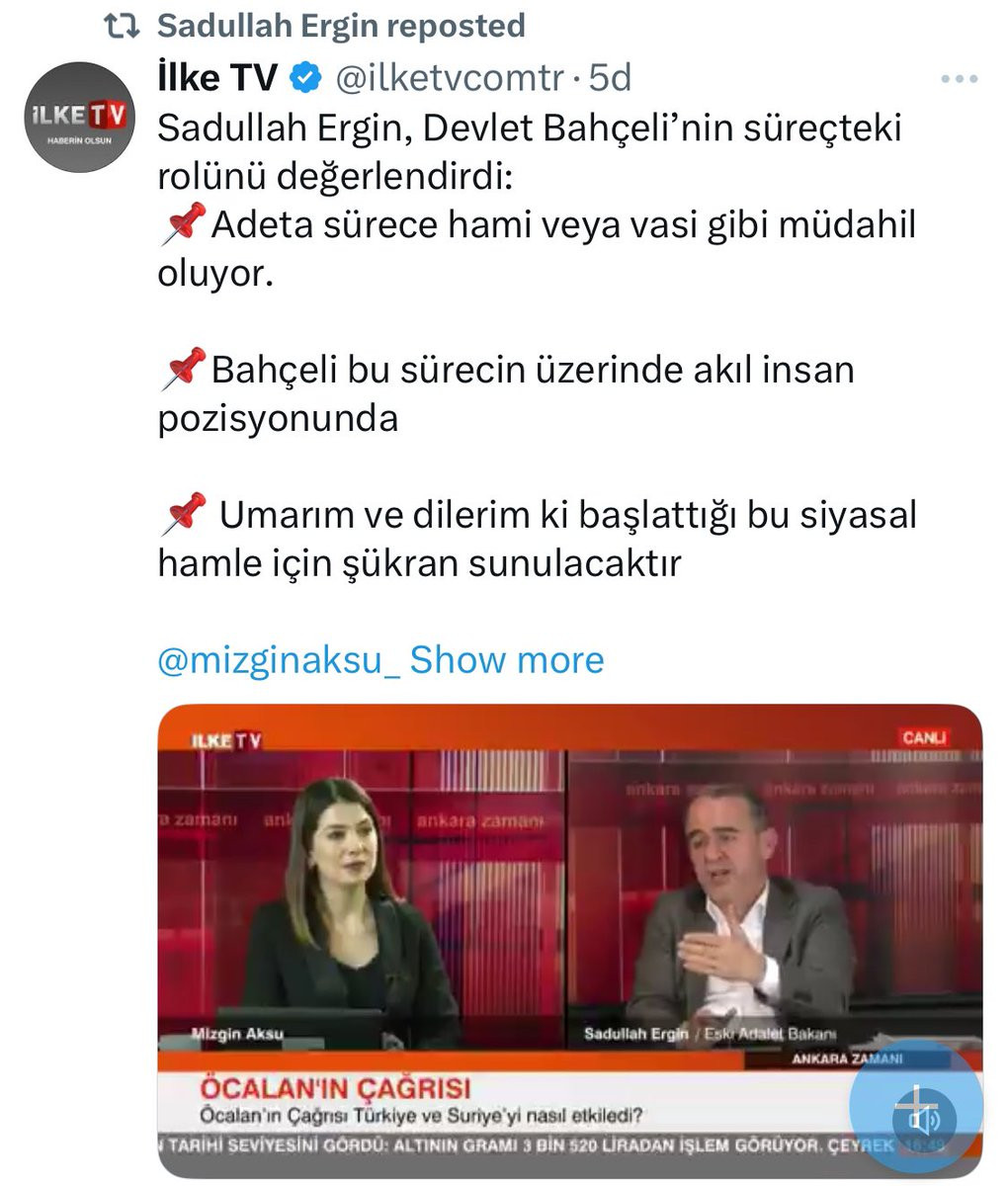
Task: Open the post's three-dot overflow menu
Action: click(959, 80)
